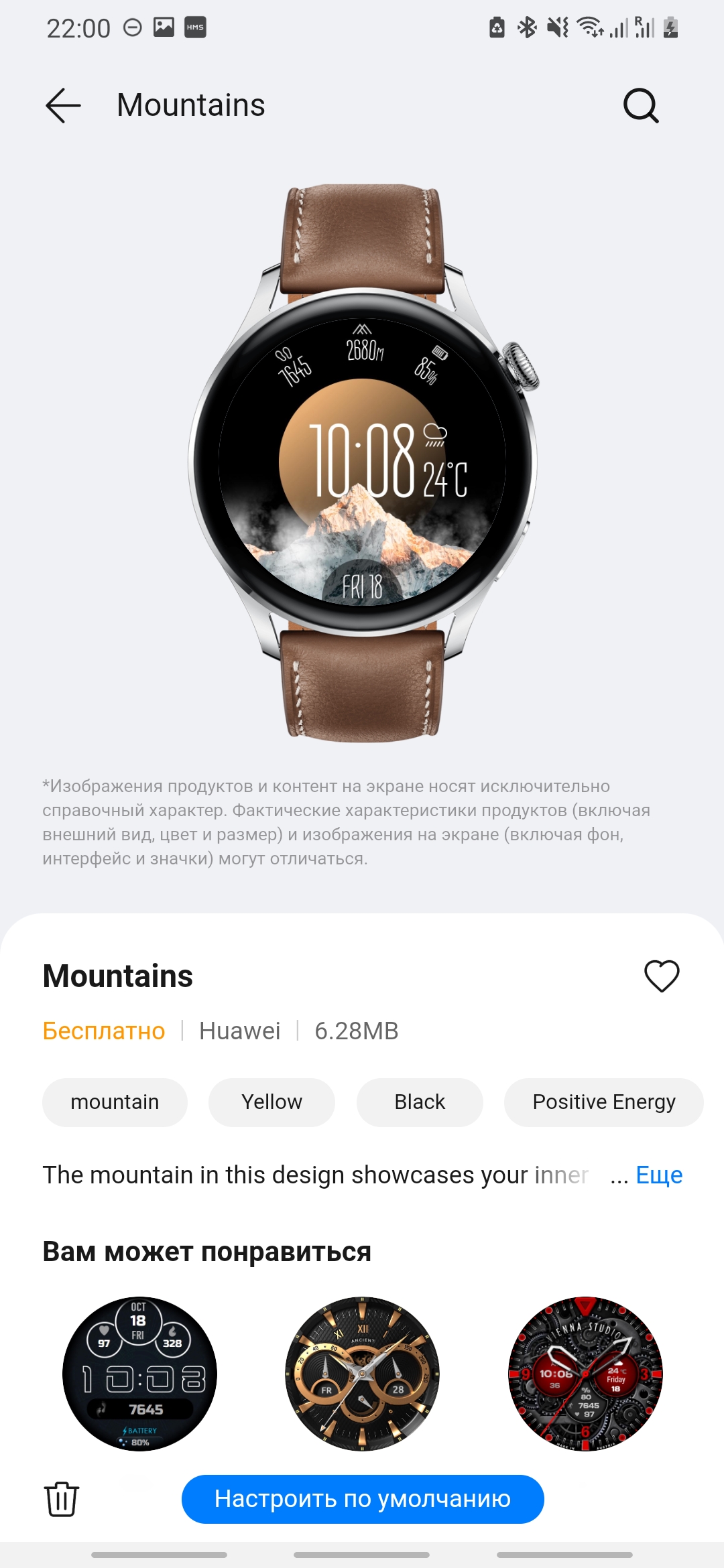Open the digital OCT 18 watch face
The width and height of the screenshot is (724, 1568).
click(139, 1374)
